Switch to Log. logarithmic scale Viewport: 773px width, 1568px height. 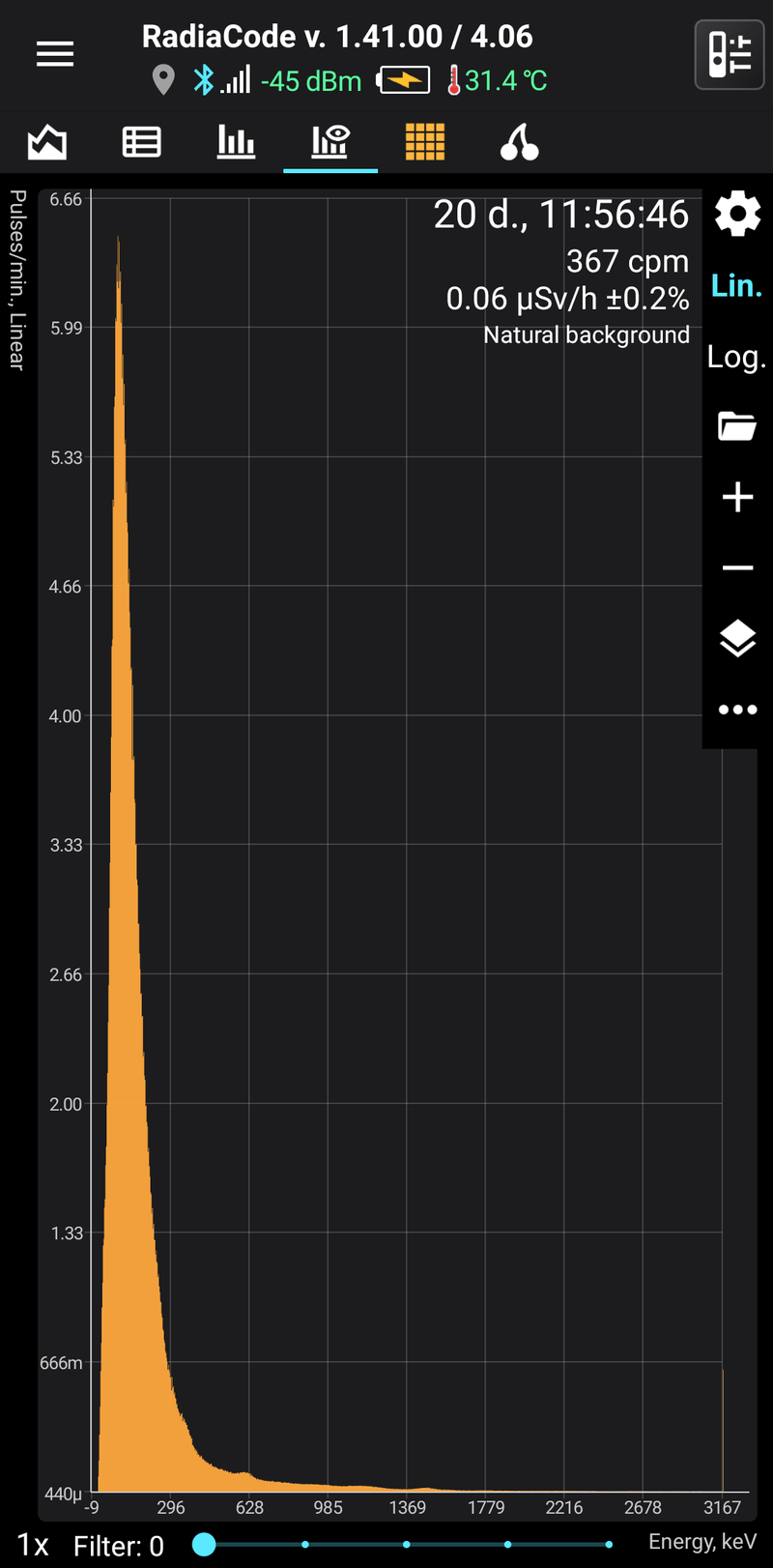click(736, 357)
